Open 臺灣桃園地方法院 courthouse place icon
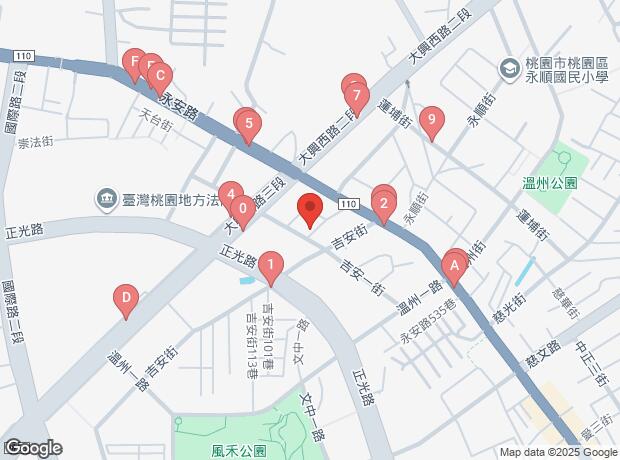 click(107, 200)
